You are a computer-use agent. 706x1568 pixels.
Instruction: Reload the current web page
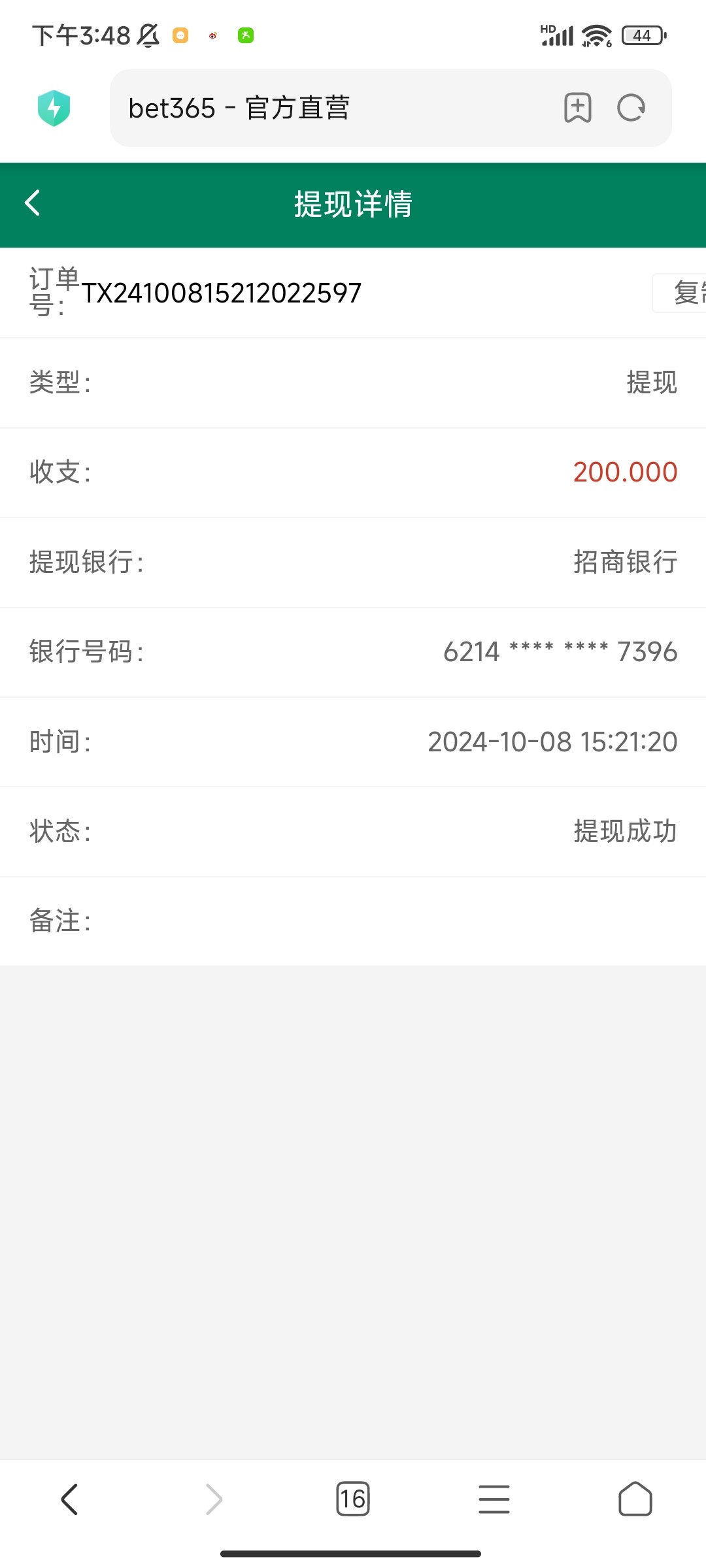click(631, 108)
